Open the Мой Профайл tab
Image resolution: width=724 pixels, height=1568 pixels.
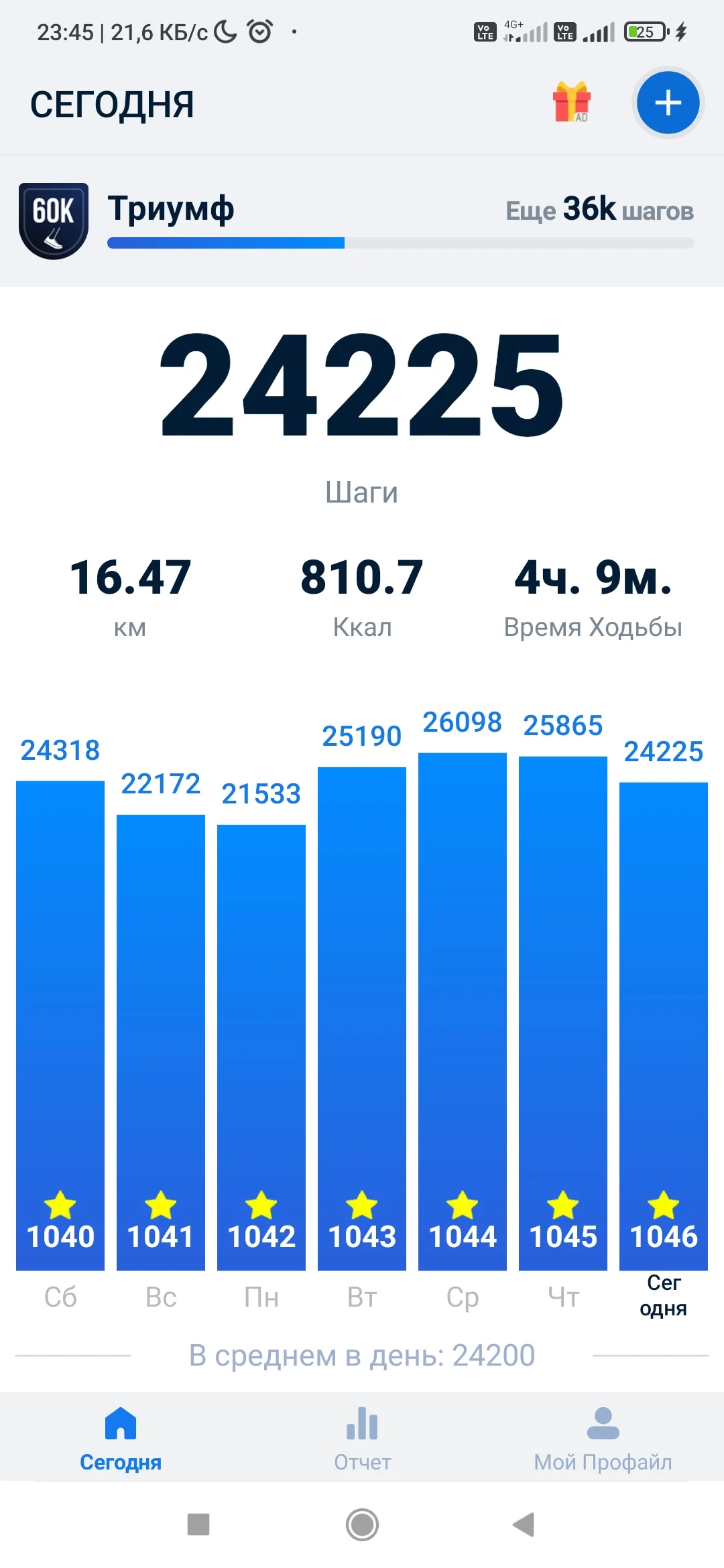click(x=603, y=1437)
